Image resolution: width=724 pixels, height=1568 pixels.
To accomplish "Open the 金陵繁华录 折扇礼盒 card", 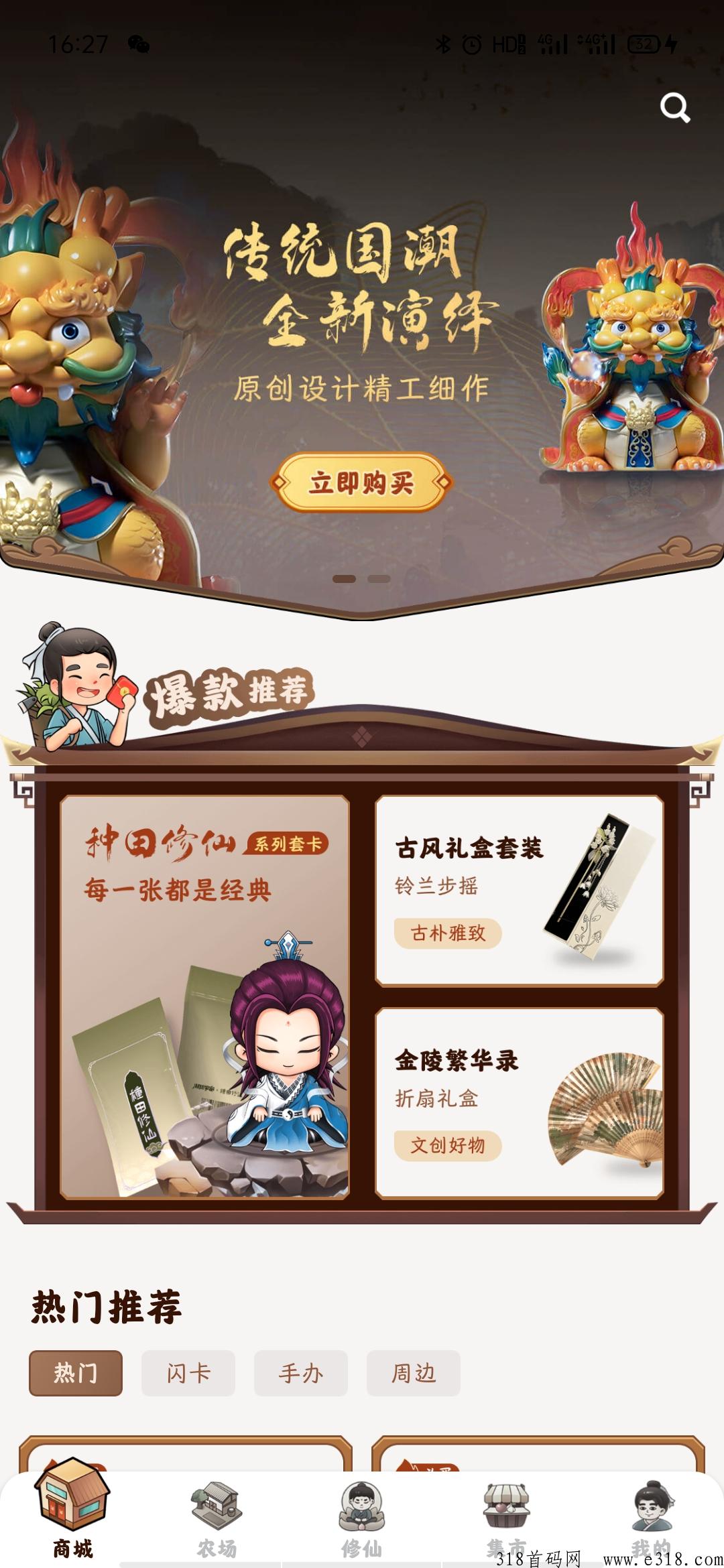I will click(520, 1102).
